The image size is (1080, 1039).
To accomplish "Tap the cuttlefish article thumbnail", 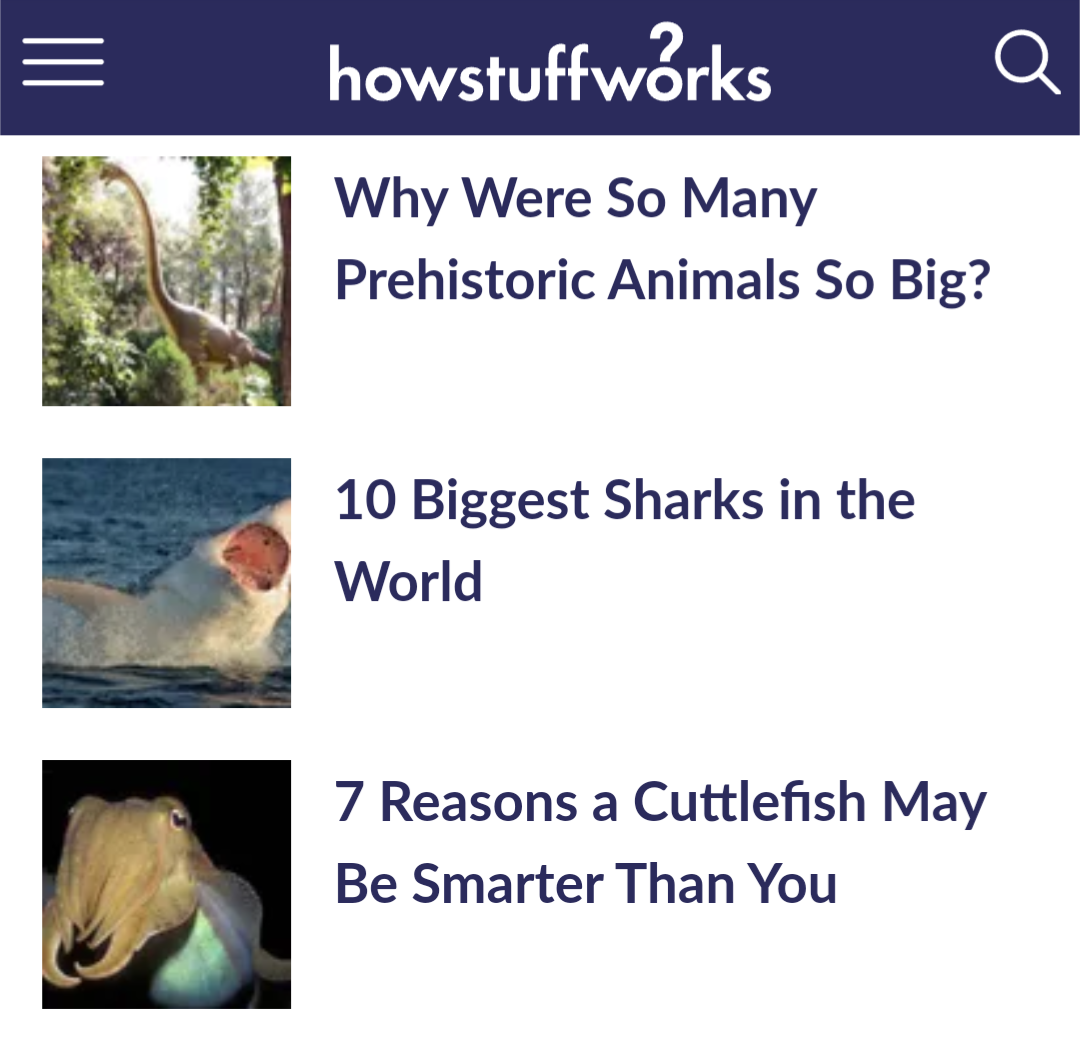I will click(166, 884).
